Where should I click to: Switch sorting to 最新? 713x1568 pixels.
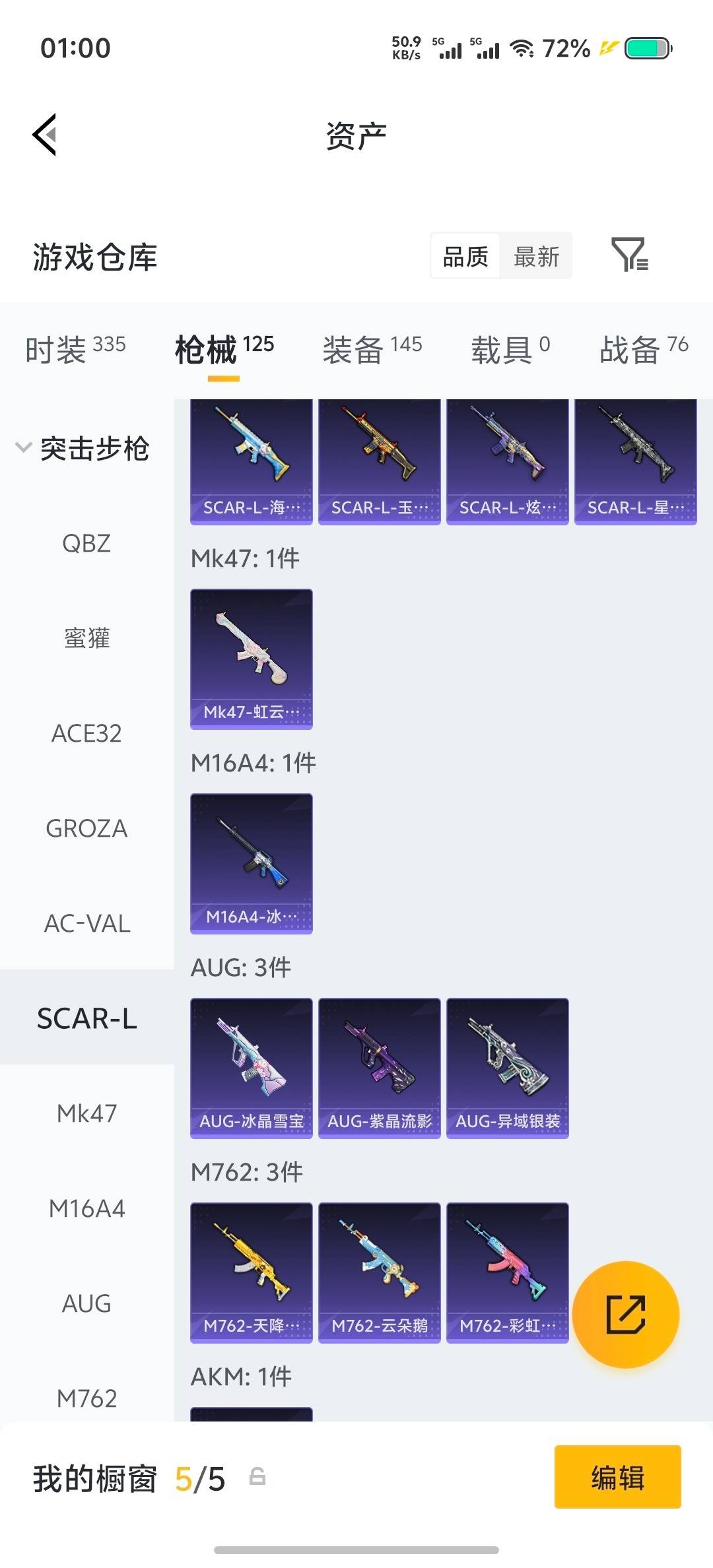[x=536, y=256]
